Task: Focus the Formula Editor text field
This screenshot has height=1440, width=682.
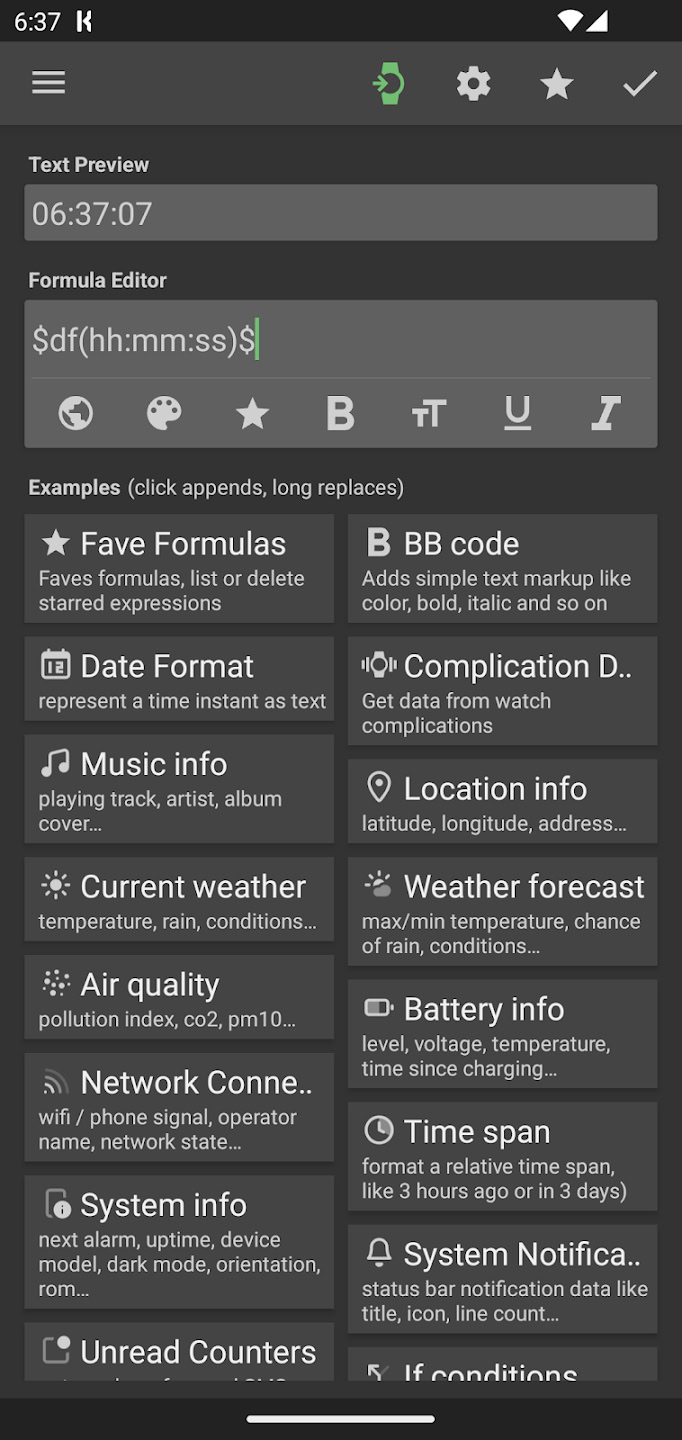Action: point(340,341)
